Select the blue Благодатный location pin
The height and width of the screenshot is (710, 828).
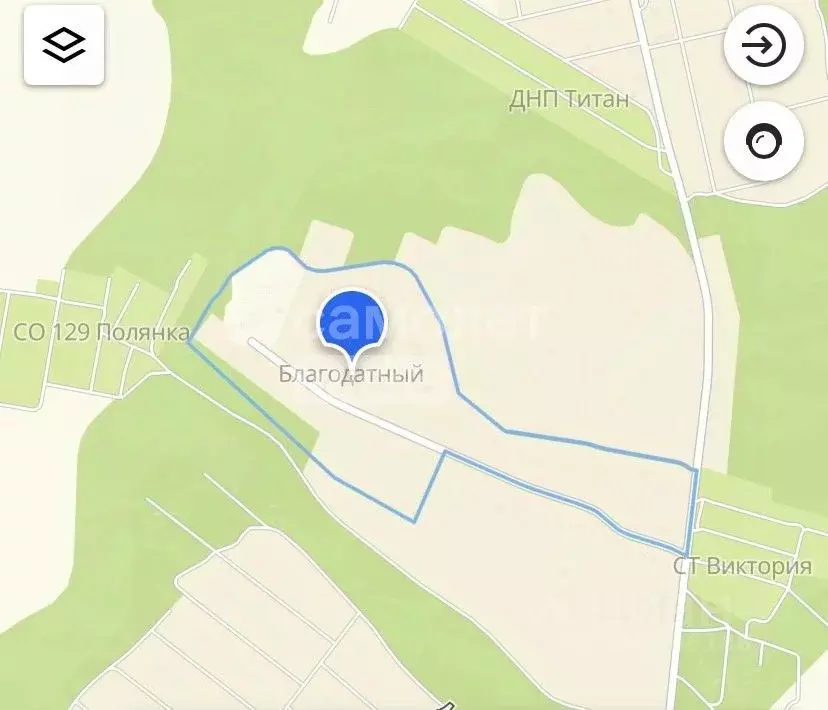(352, 322)
